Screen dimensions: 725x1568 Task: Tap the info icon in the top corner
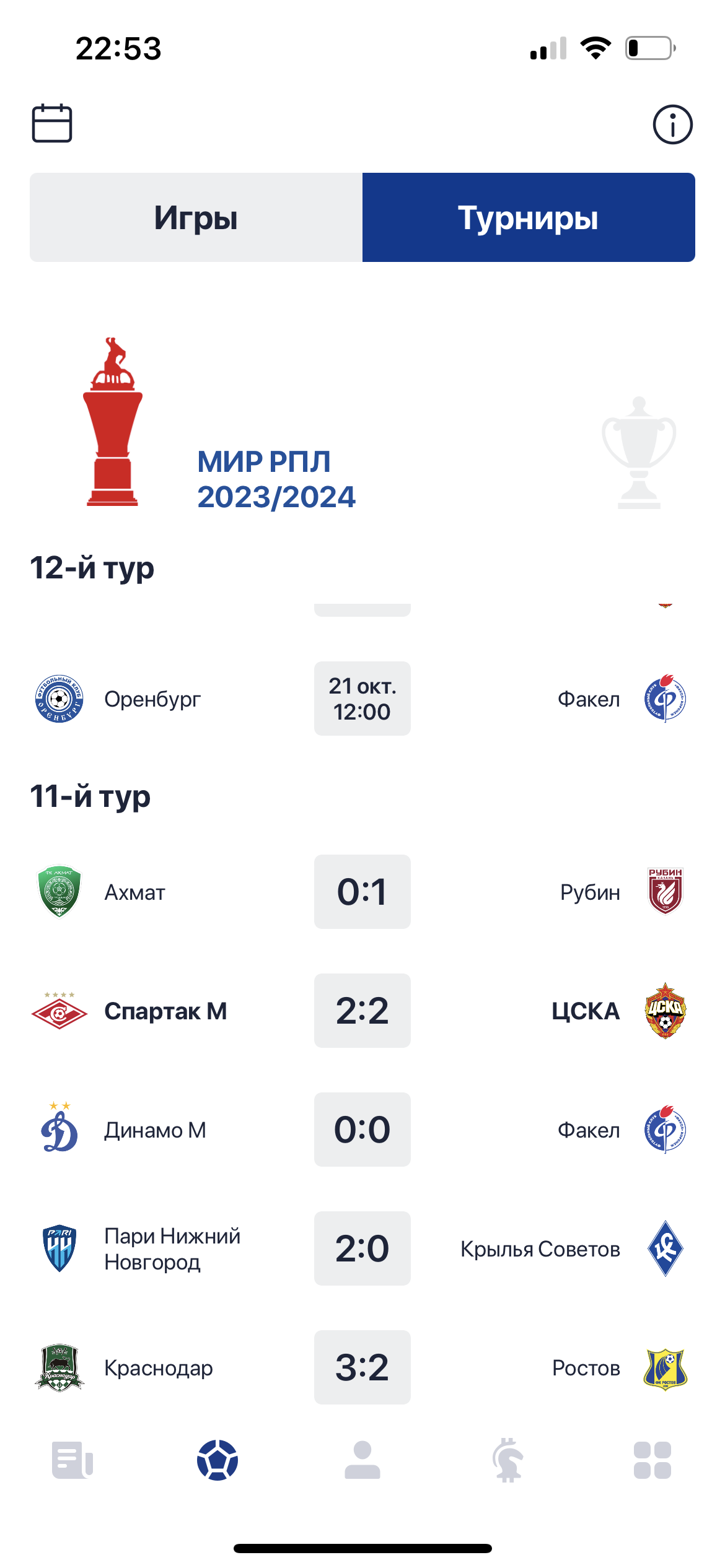671,123
